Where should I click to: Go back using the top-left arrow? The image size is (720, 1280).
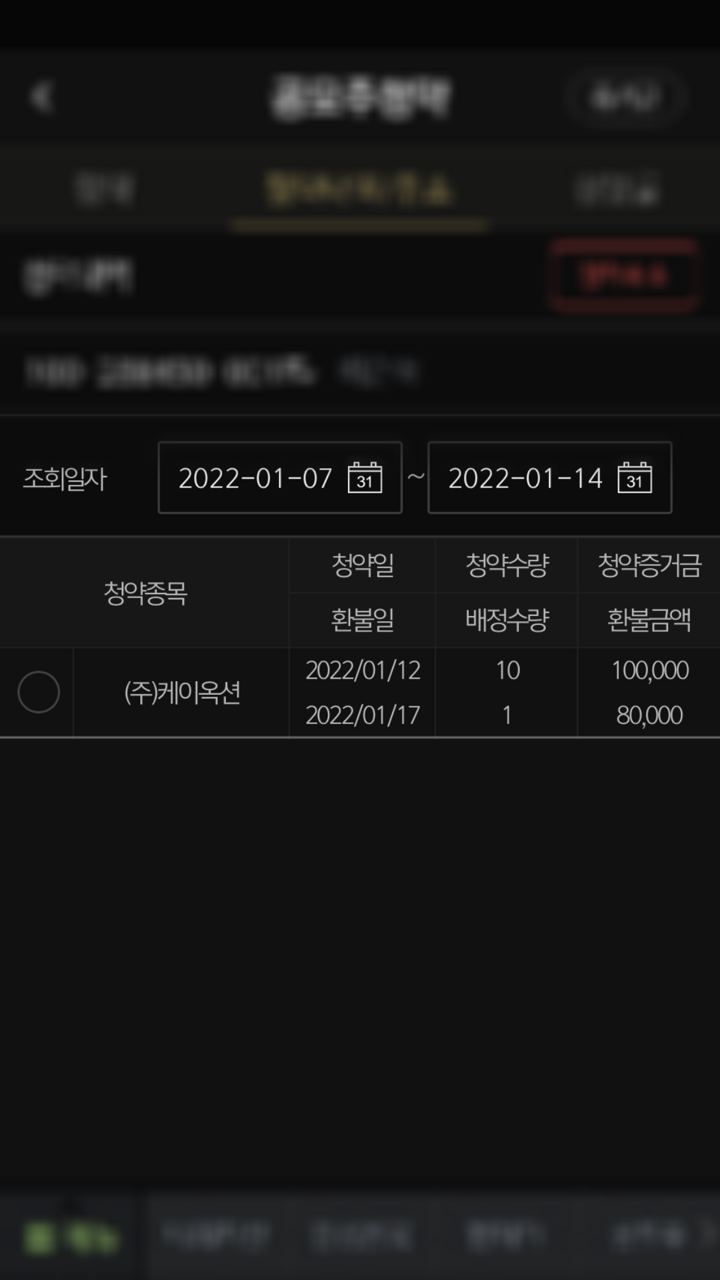click(42, 97)
